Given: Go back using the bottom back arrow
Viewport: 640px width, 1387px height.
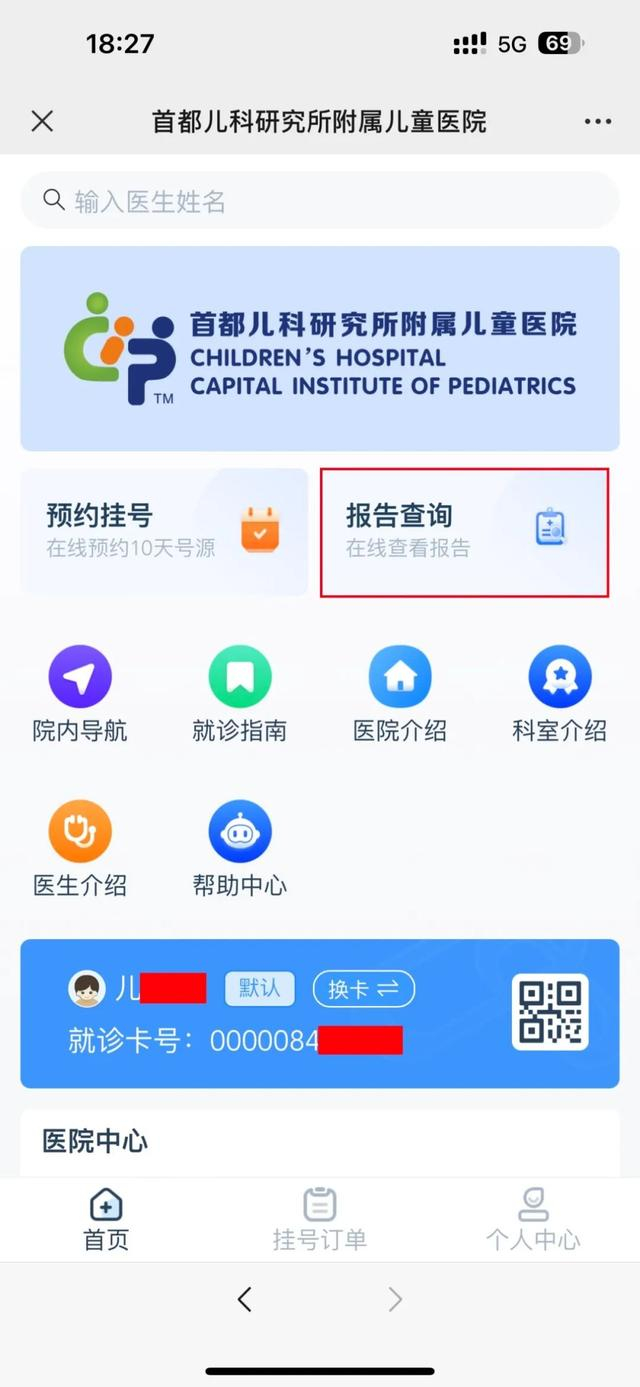Looking at the screenshot, I should (245, 1299).
